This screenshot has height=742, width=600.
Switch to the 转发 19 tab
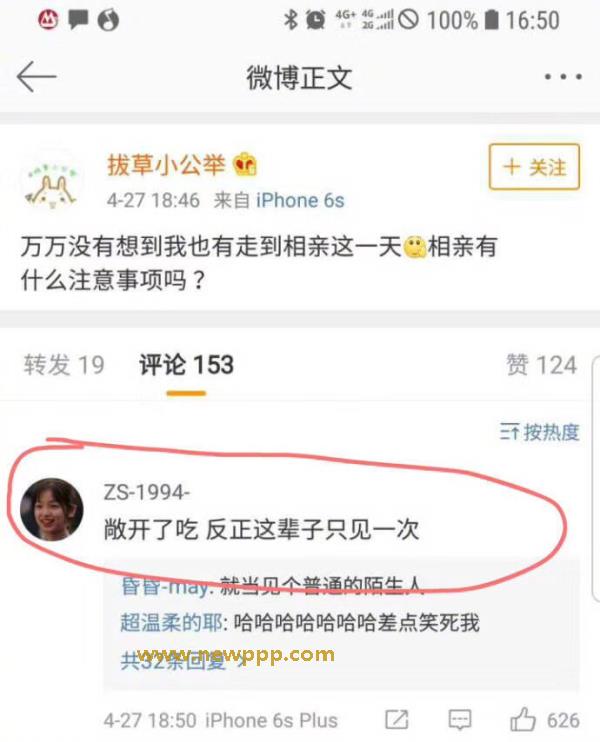(x=63, y=365)
